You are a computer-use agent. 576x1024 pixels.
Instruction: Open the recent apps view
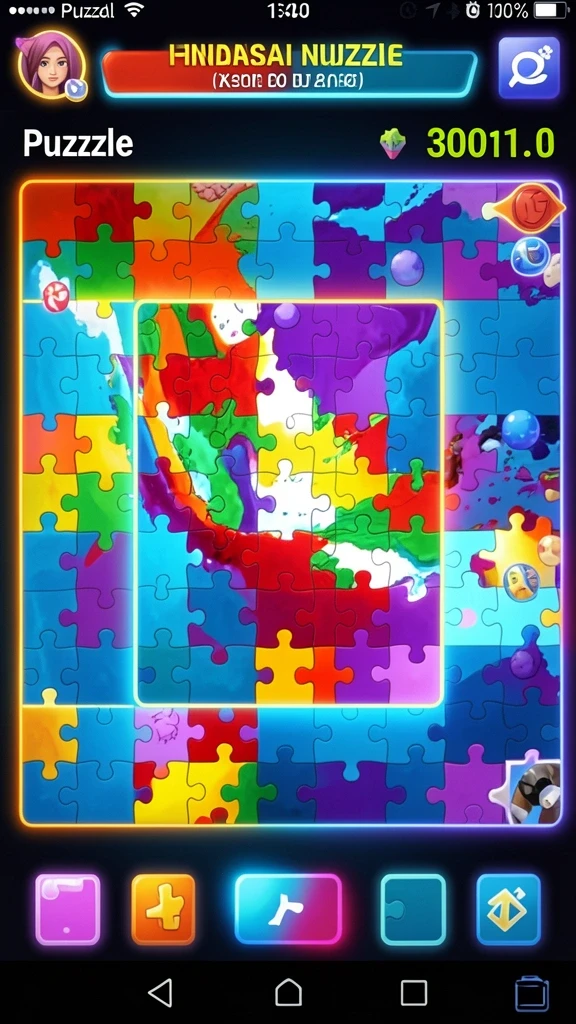[413, 993]
